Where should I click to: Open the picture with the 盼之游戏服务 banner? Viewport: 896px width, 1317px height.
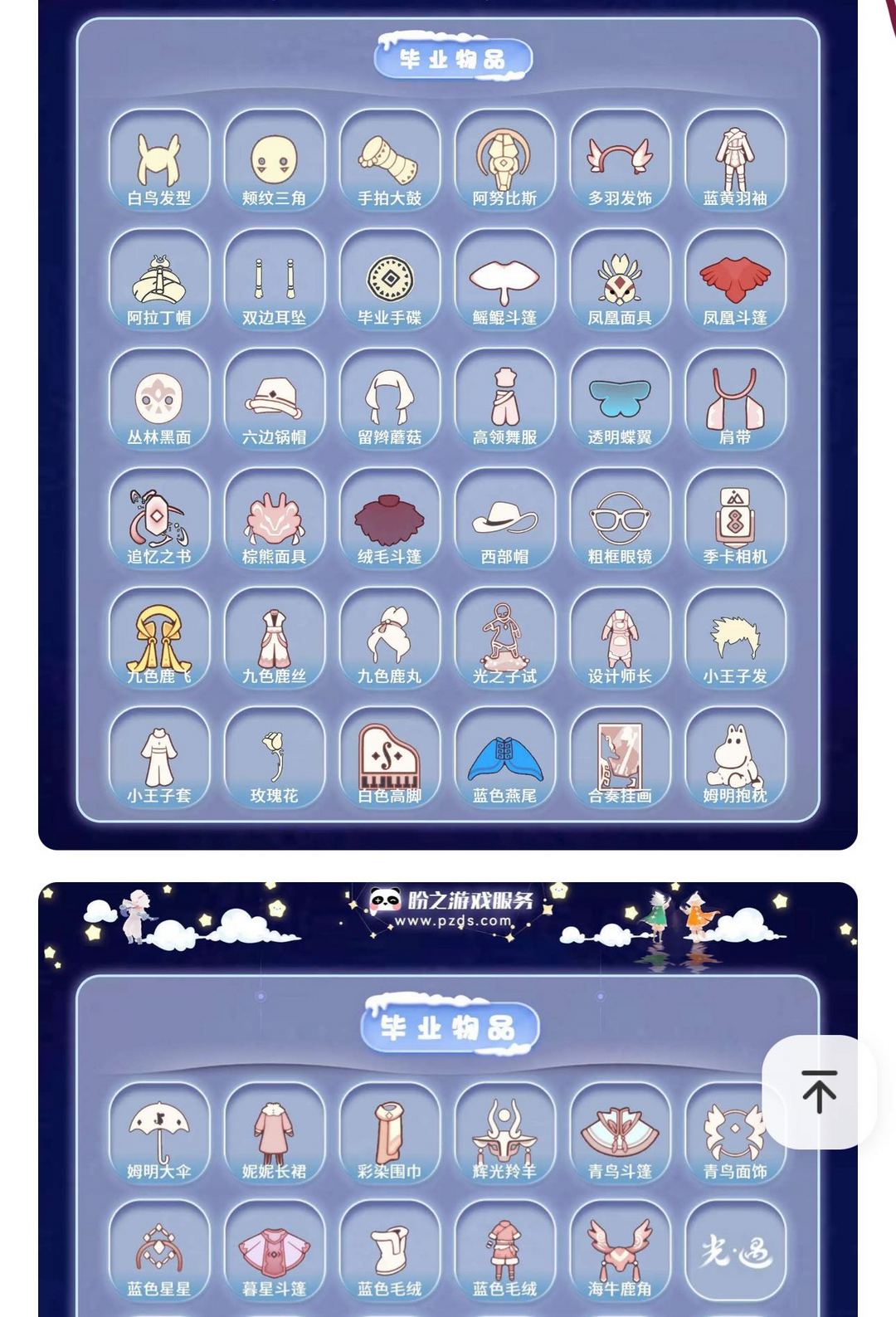pos(448,1100)
